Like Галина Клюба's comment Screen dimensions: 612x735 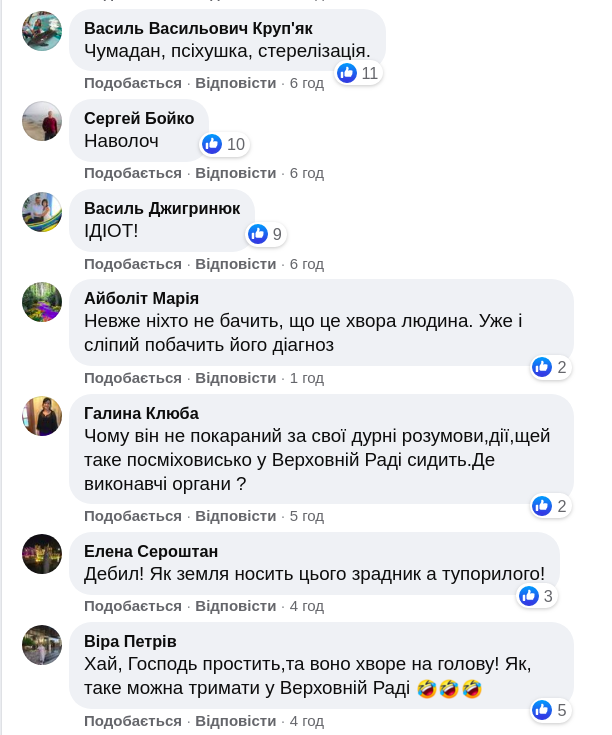point(132,516)
